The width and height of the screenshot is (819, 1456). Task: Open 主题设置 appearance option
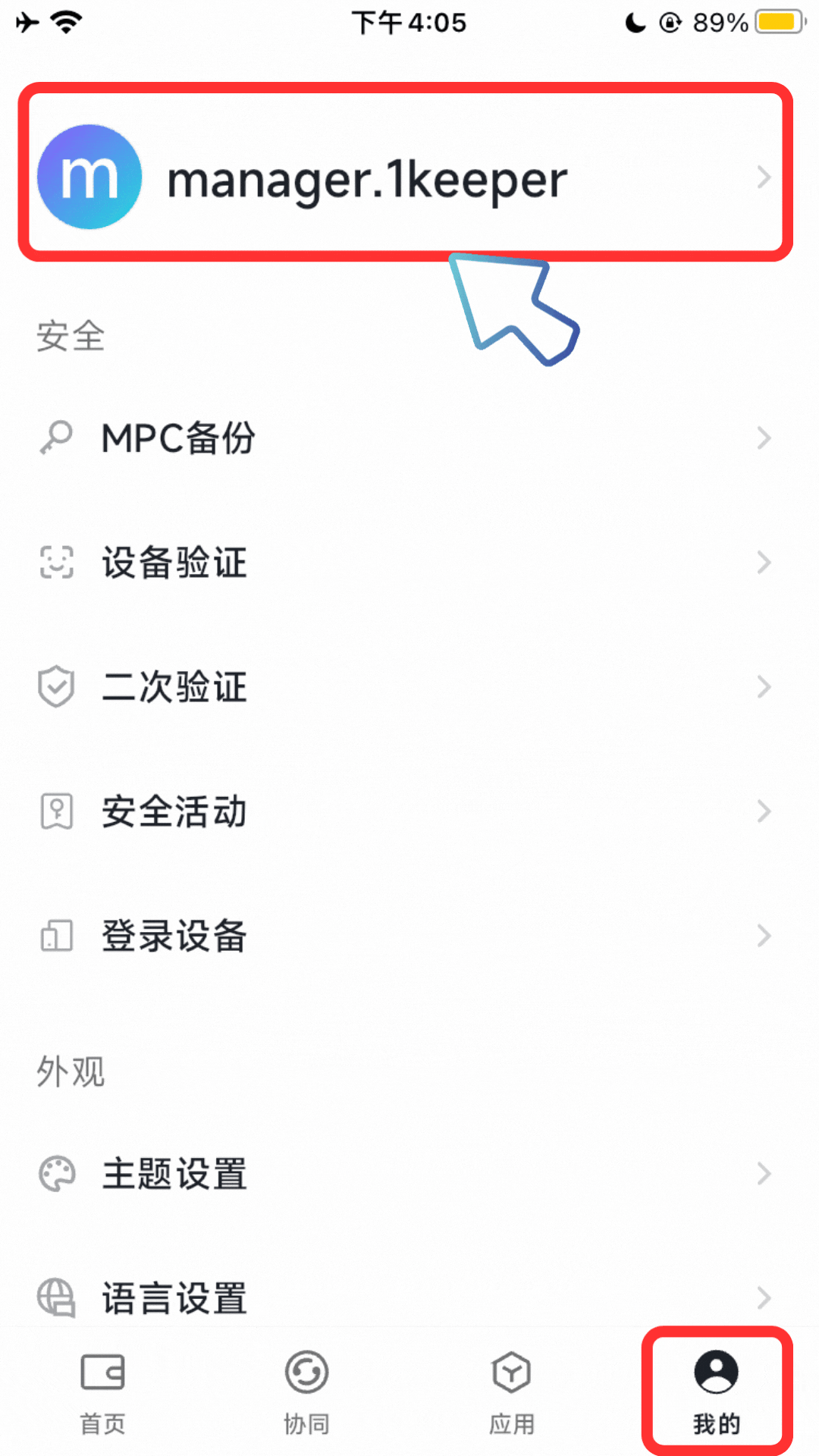405,1174
